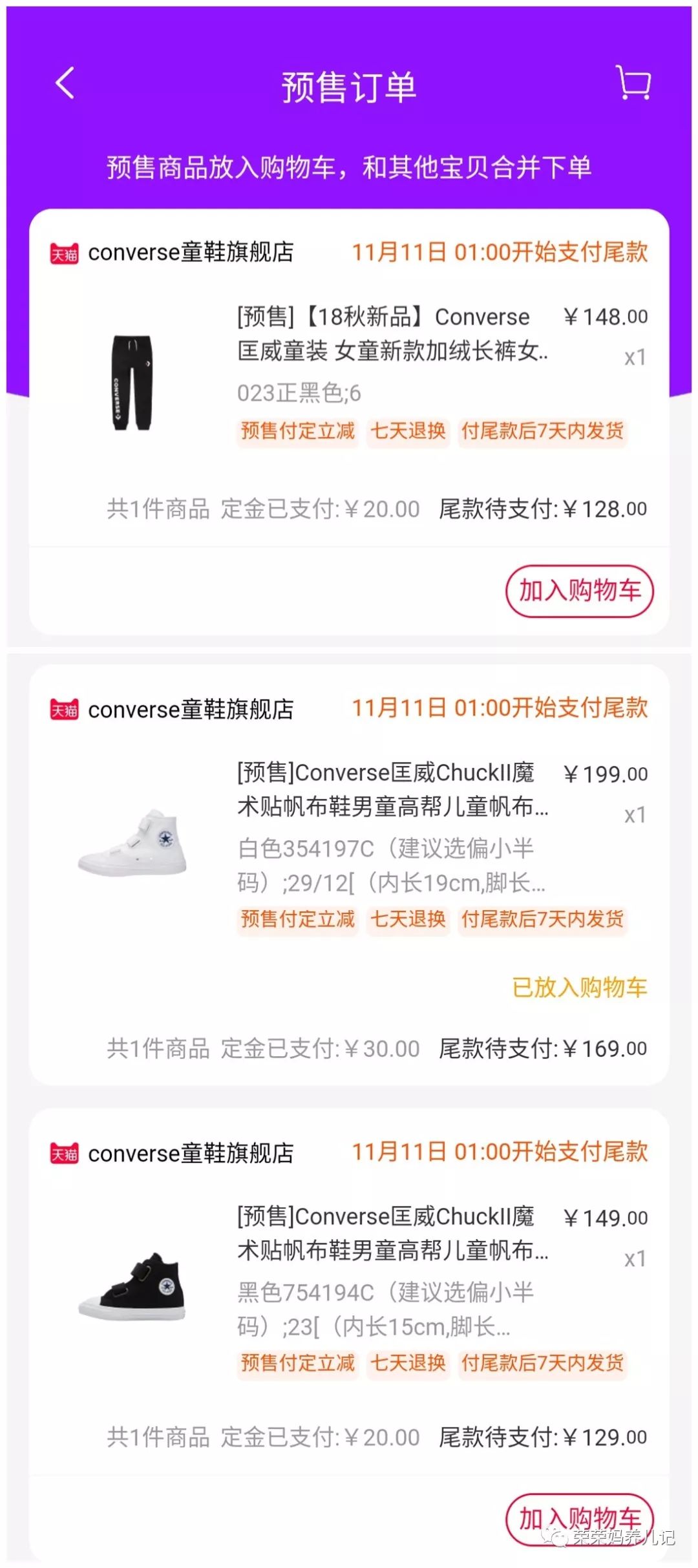Click the Tmall cat logo beside the second store name
698x1568 pixels.
(x=65, y=711)
